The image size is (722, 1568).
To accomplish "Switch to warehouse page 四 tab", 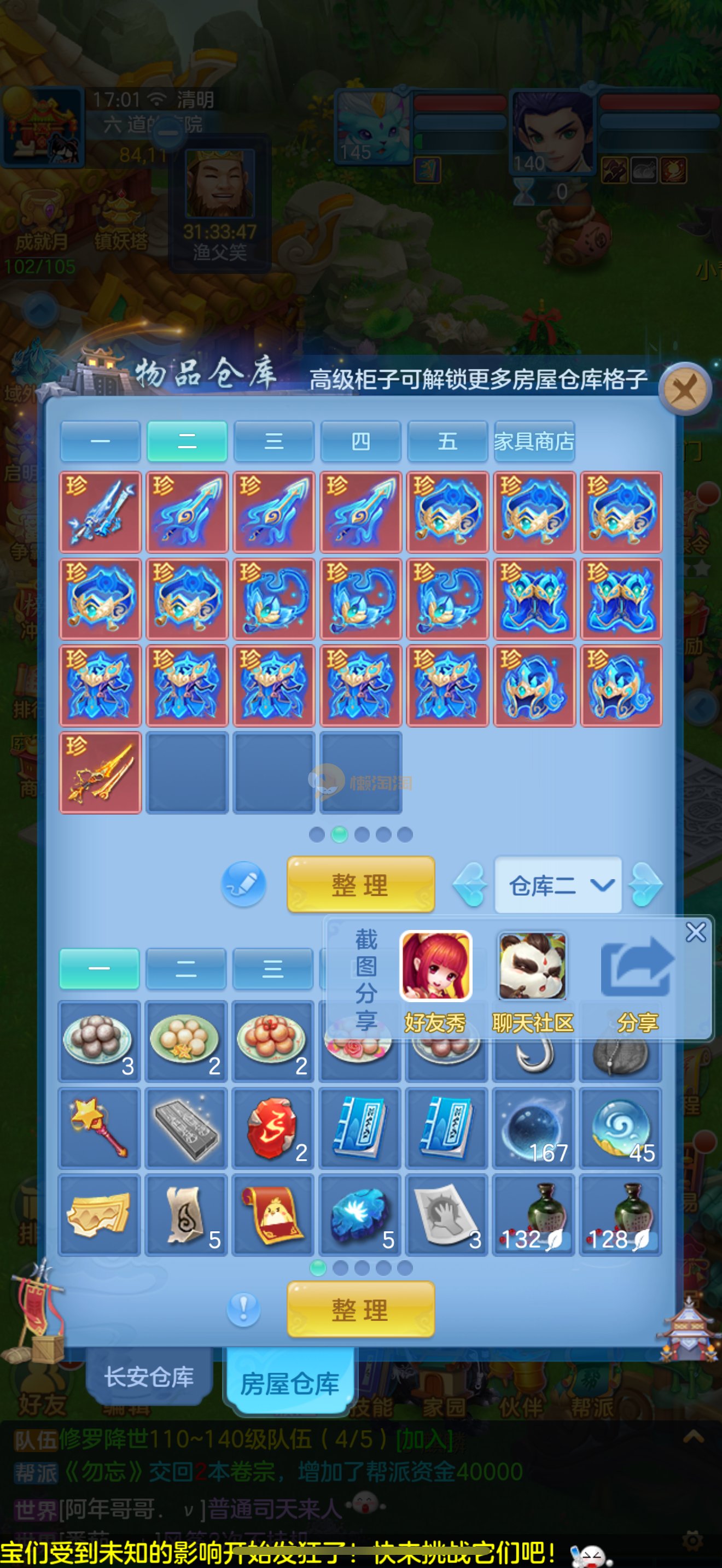I will [360, 441].
